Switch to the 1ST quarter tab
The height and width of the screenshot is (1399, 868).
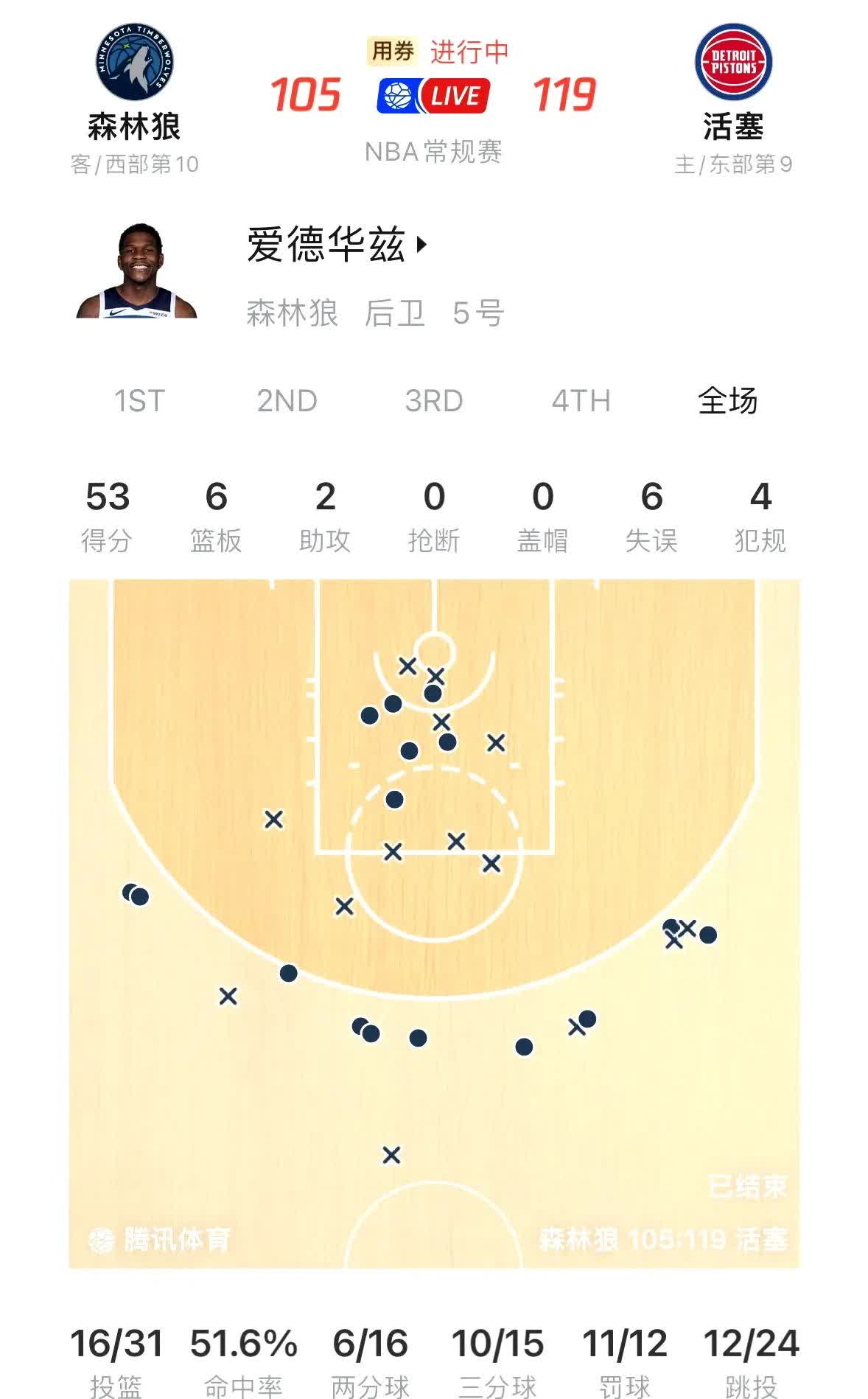click(139, 401)
